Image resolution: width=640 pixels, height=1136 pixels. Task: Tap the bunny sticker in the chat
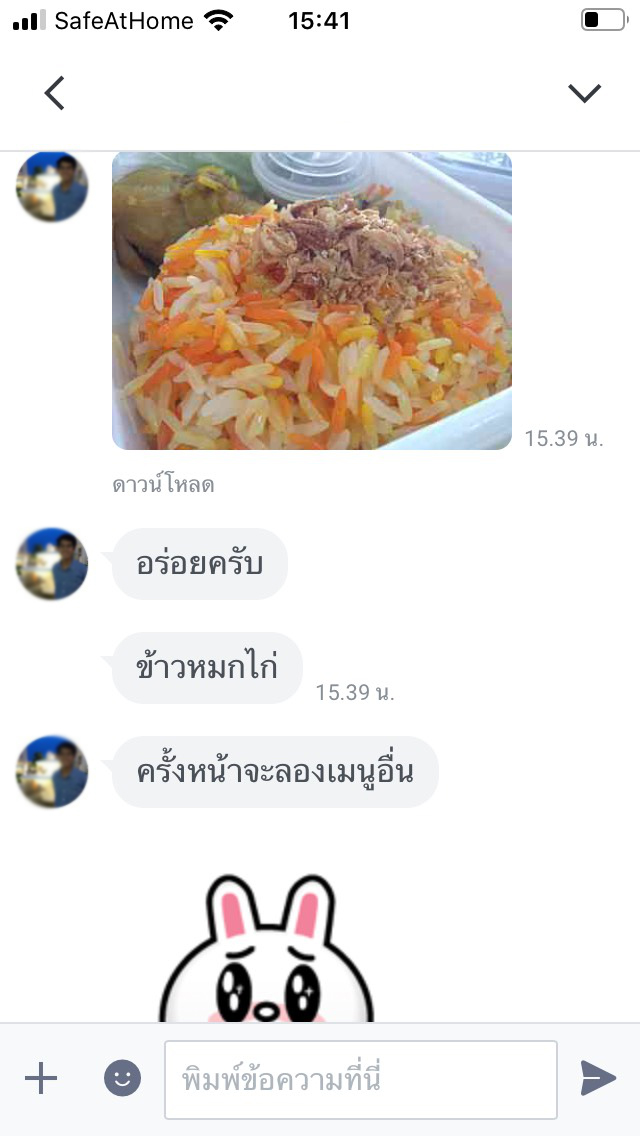[x=266, y=950]
